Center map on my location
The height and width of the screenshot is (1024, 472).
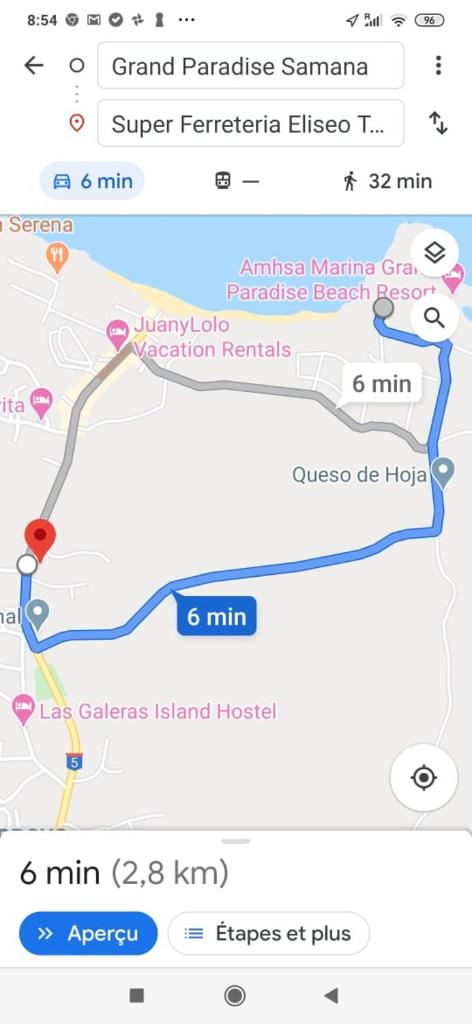(x=424, y=777)
